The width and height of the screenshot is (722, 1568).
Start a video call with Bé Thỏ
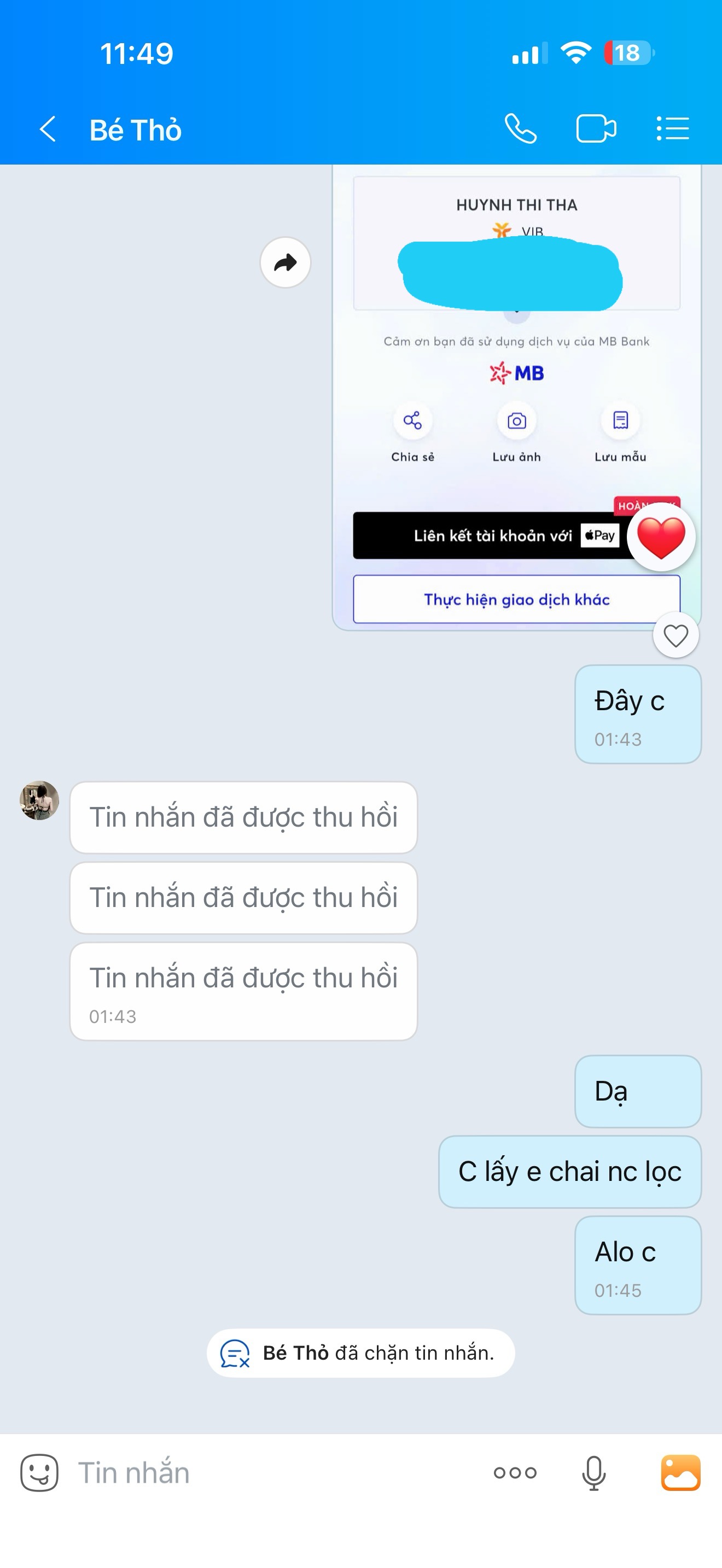(596, 129)
